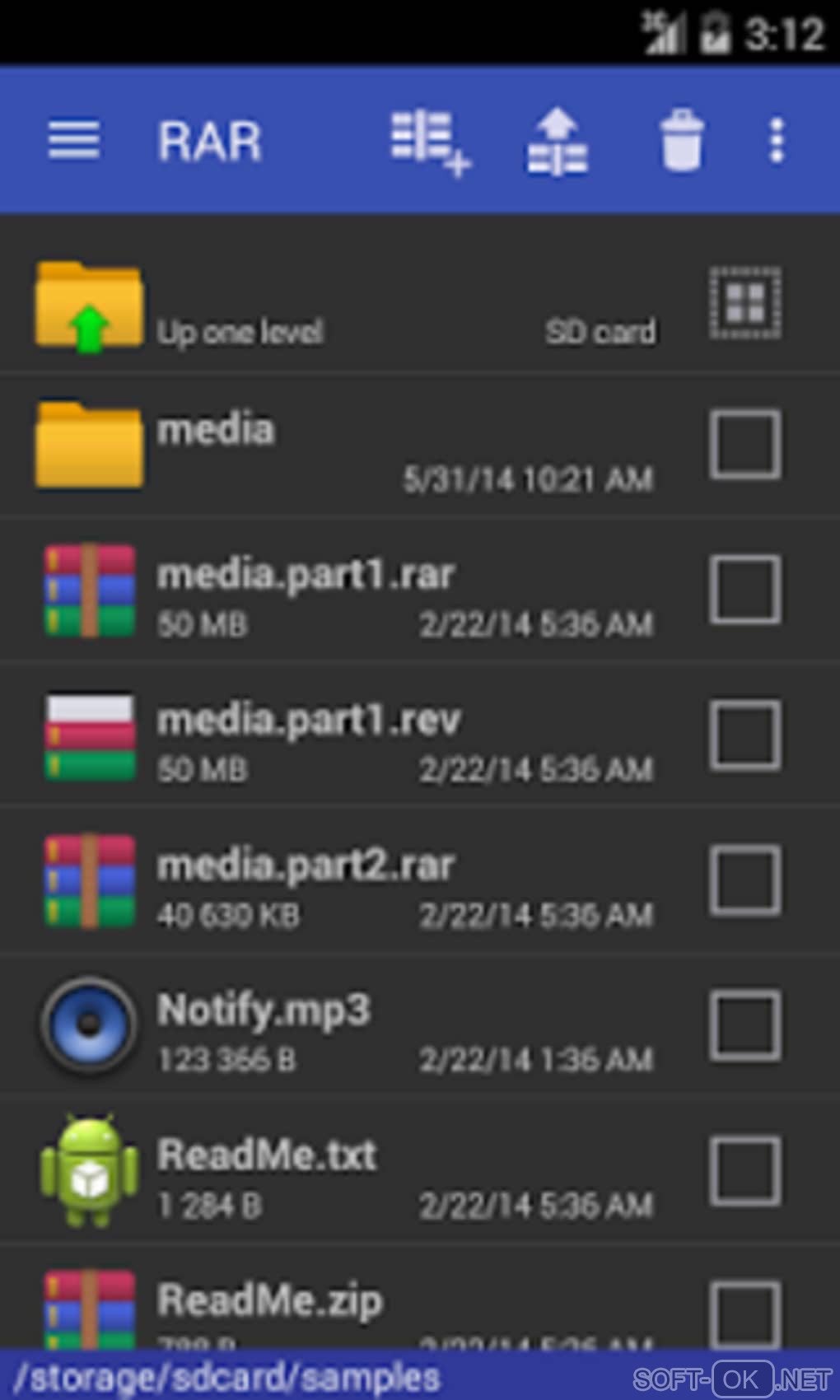Mark media.part2.rar as selected
840x1400 pixels.
pos(745,880)
